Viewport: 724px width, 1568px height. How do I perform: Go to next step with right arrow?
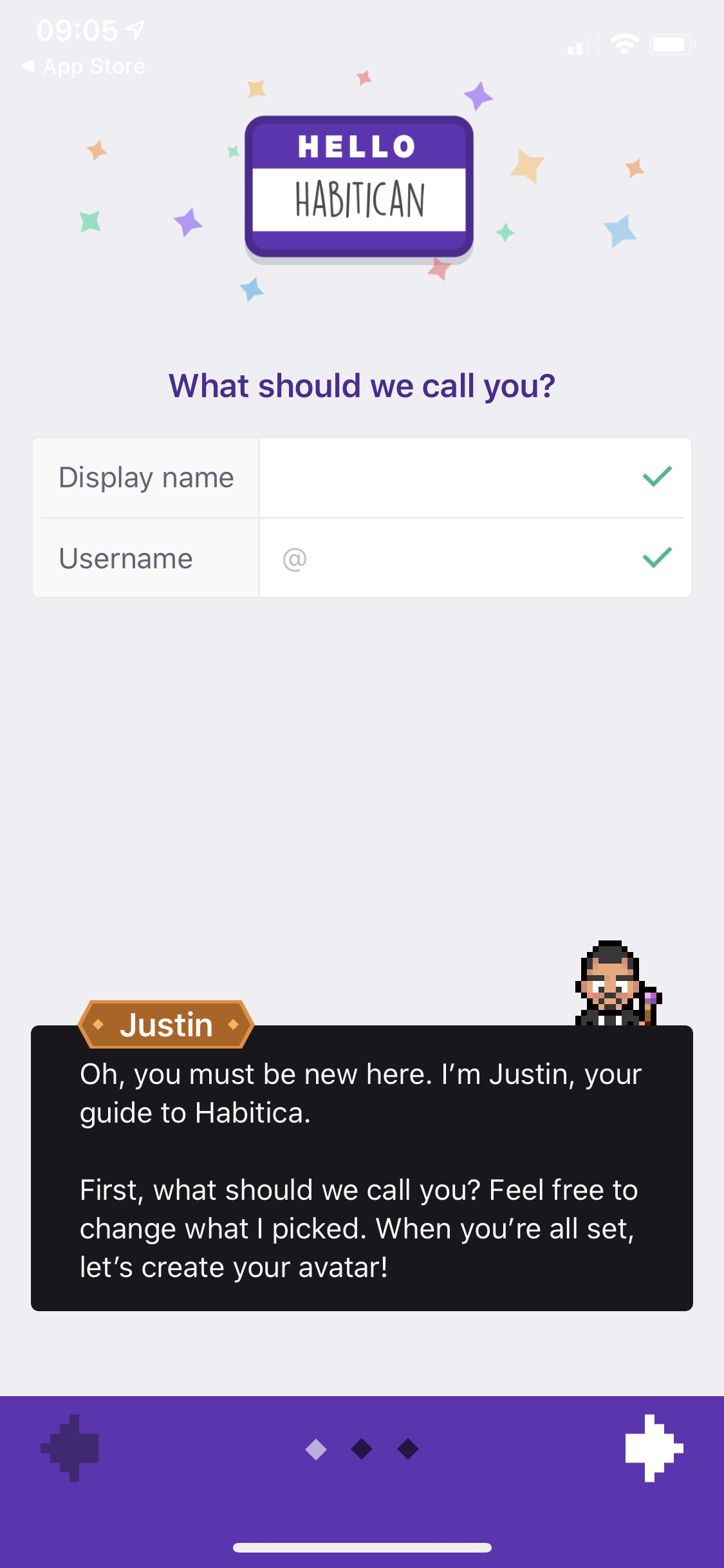[653, 1448]
